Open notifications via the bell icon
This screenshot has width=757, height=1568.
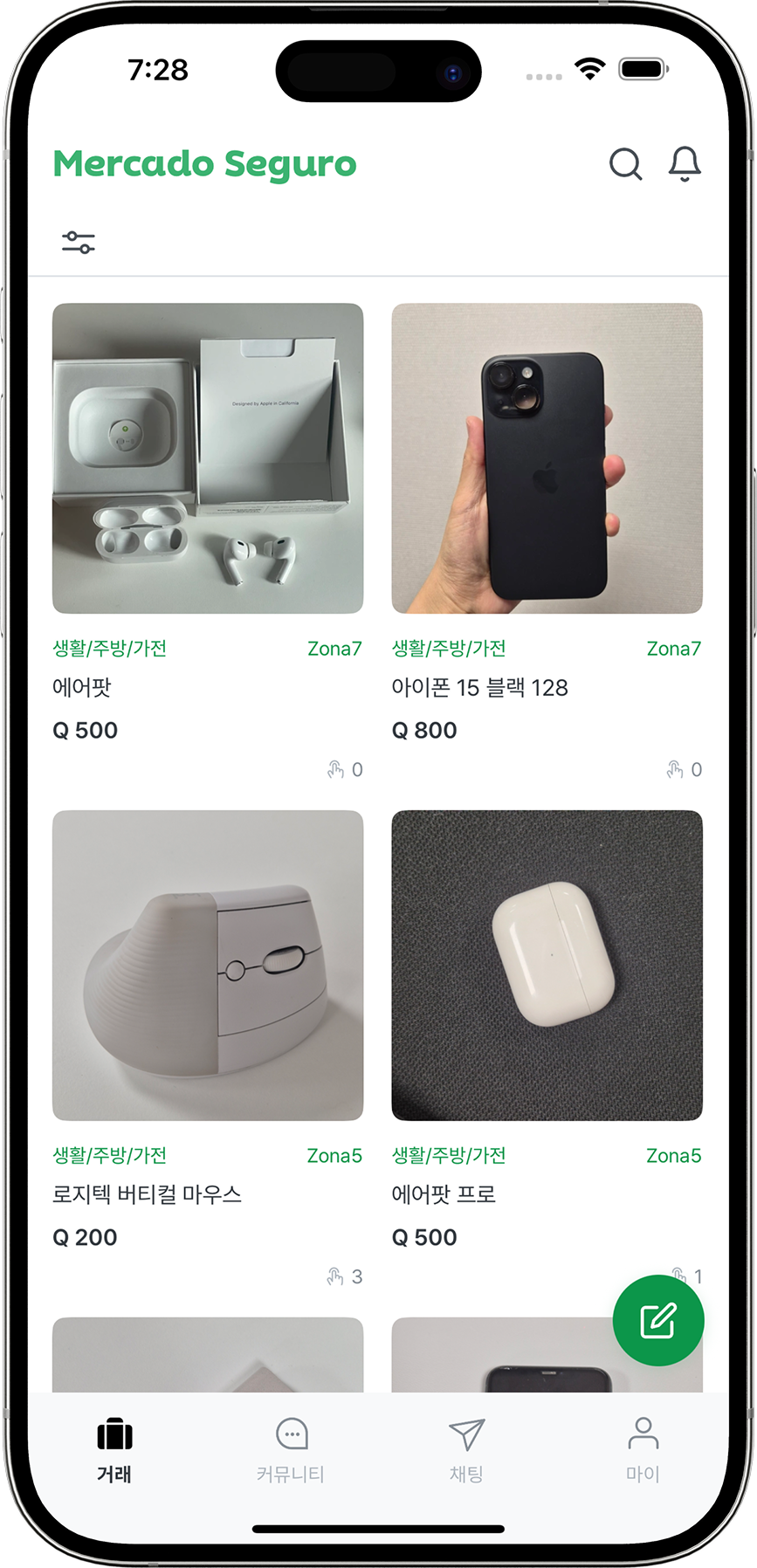(x=685, y=164)
